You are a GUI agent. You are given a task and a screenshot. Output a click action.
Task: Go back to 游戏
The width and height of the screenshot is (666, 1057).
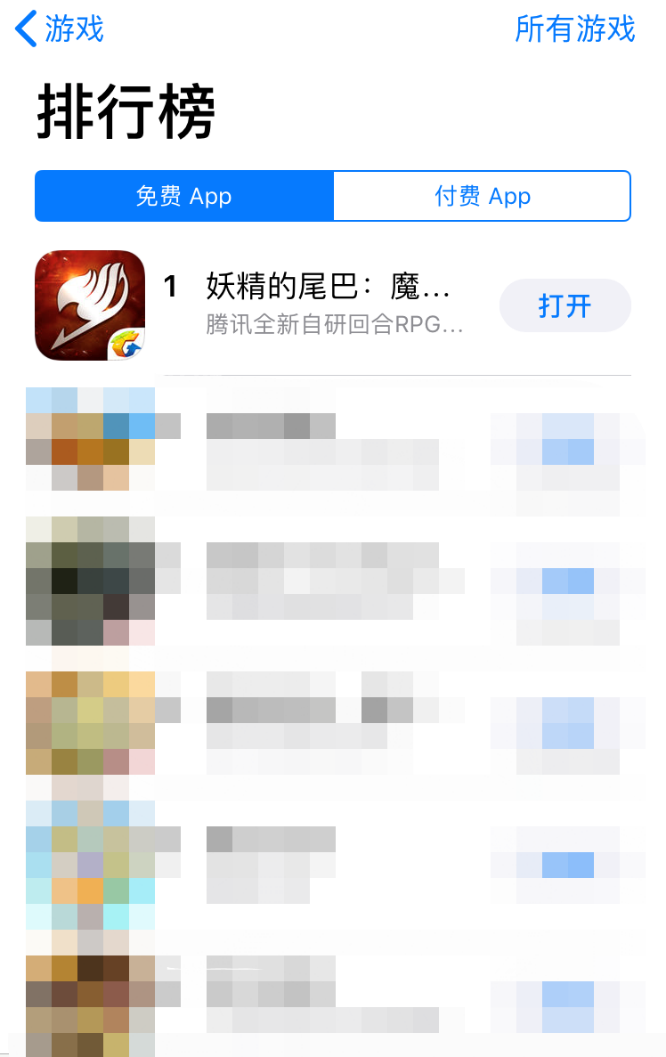pyautogui.click(x=60, y=29)
